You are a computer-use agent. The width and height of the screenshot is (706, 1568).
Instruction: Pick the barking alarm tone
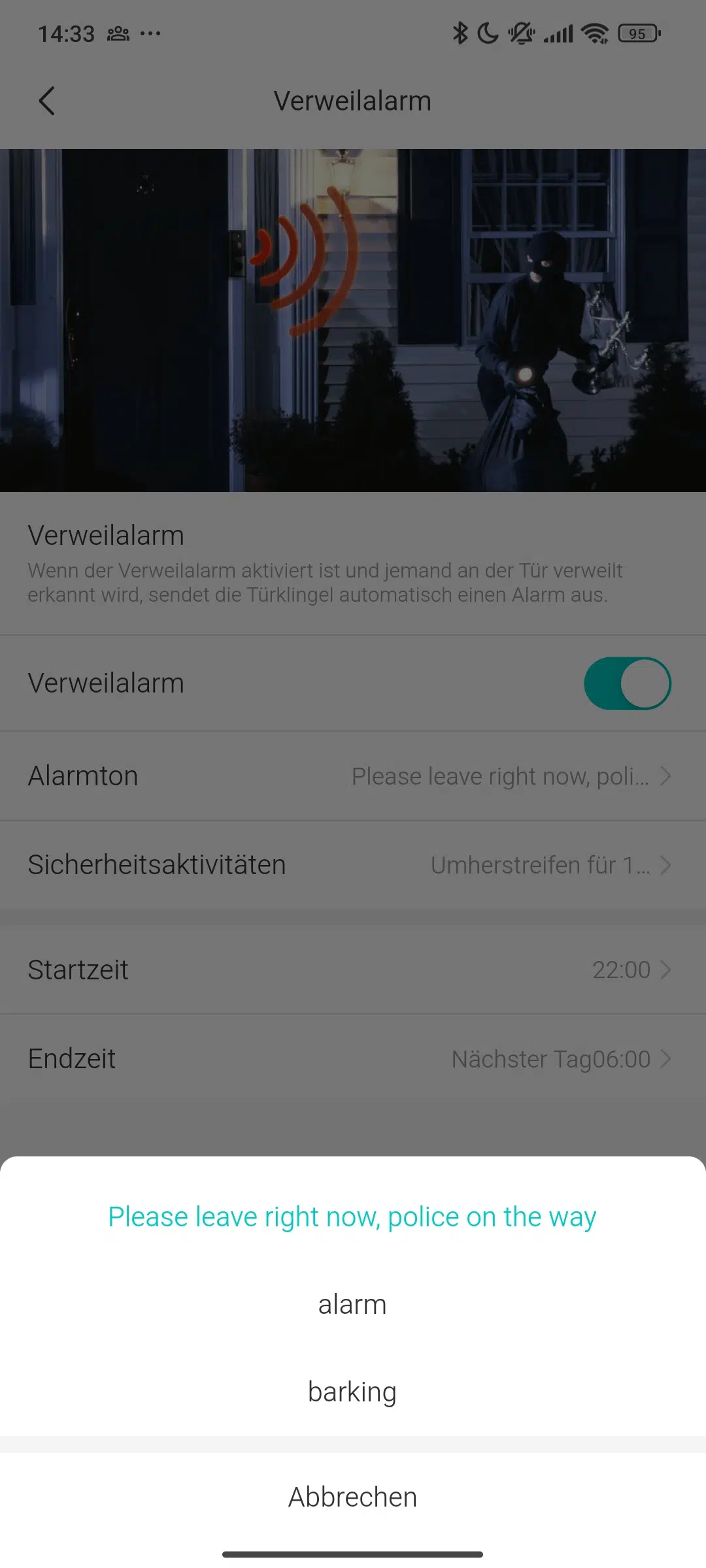352,1392
